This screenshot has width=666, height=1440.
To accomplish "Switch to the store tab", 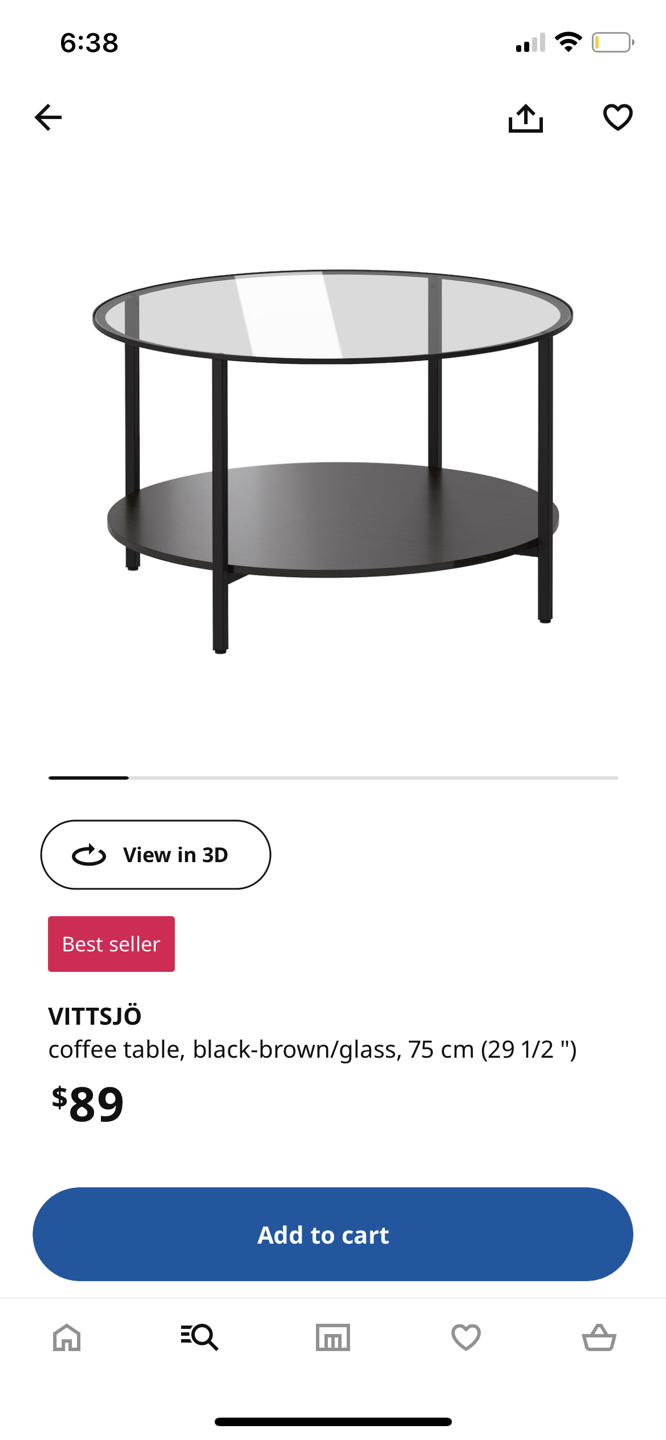I will [333, 1337].
